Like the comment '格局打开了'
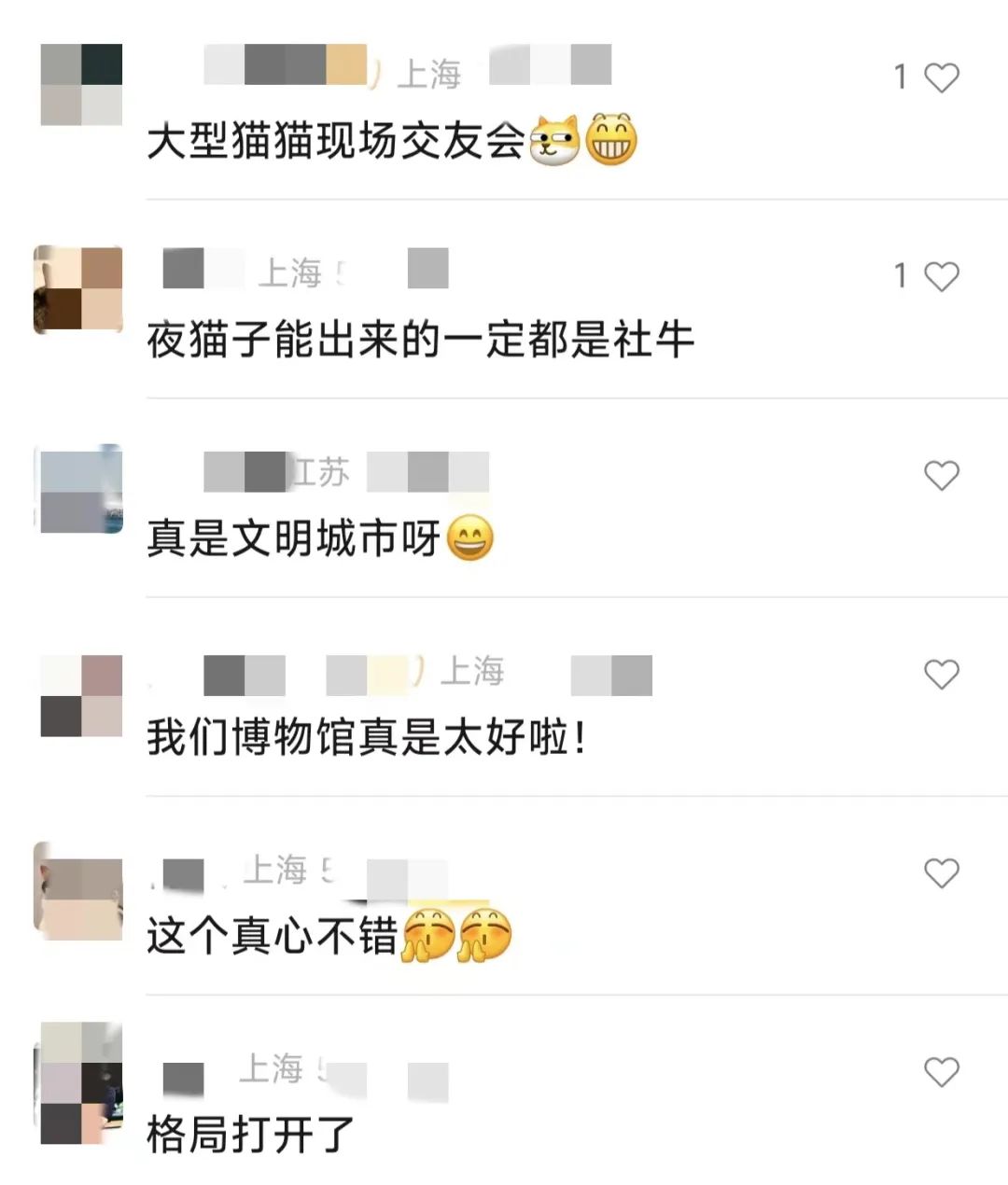1008x1185 pixels. [941, 1072]
